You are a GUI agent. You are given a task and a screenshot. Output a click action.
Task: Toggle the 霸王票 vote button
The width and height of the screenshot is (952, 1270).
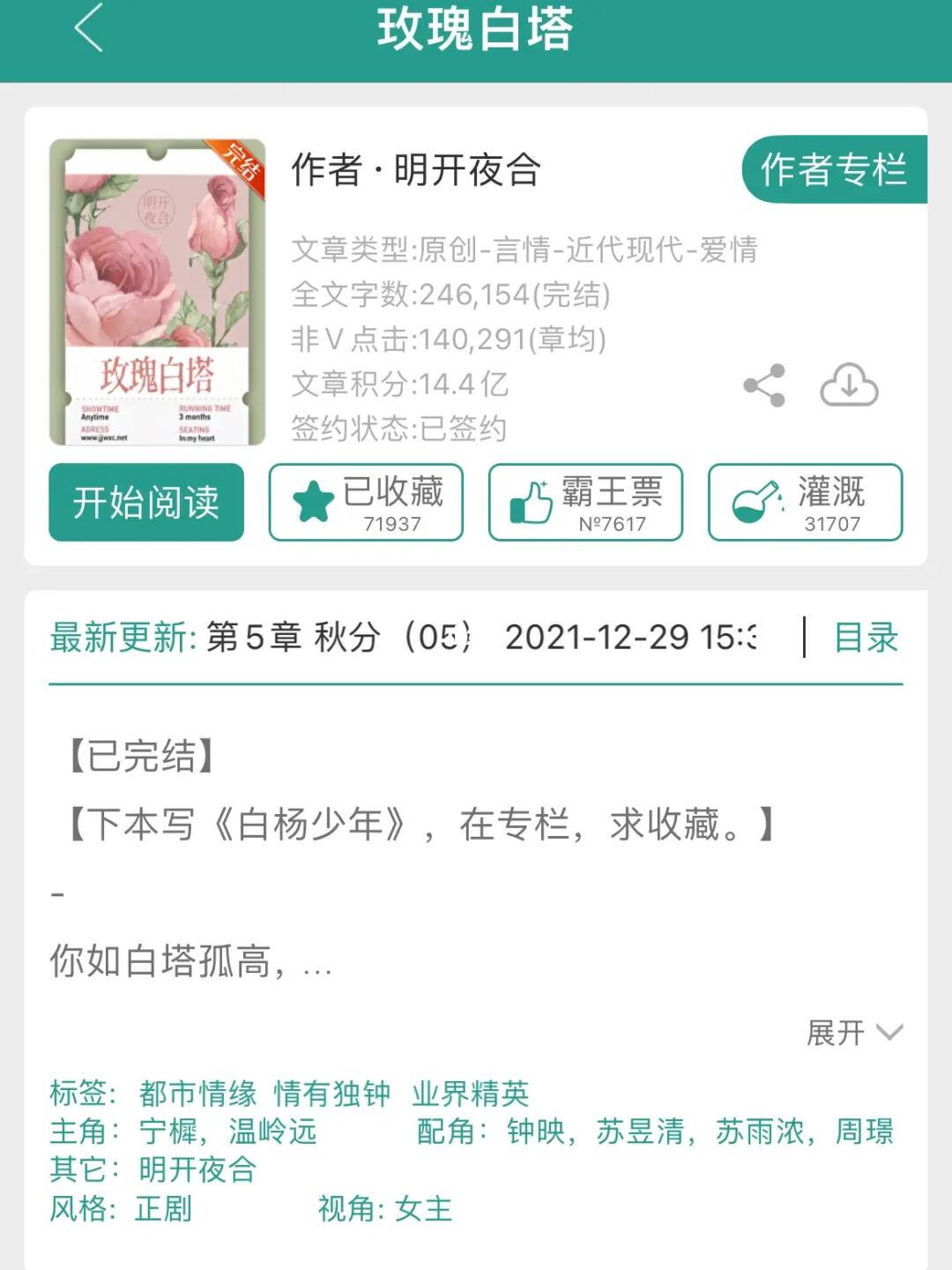click(586, 503)
